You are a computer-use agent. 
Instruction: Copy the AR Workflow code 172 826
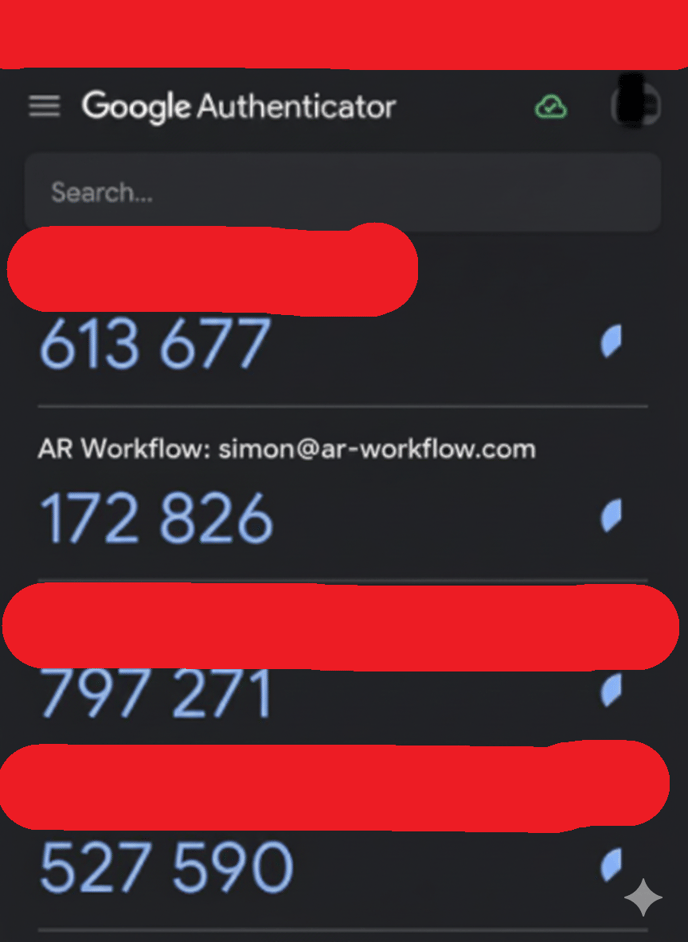coord(156,517)
